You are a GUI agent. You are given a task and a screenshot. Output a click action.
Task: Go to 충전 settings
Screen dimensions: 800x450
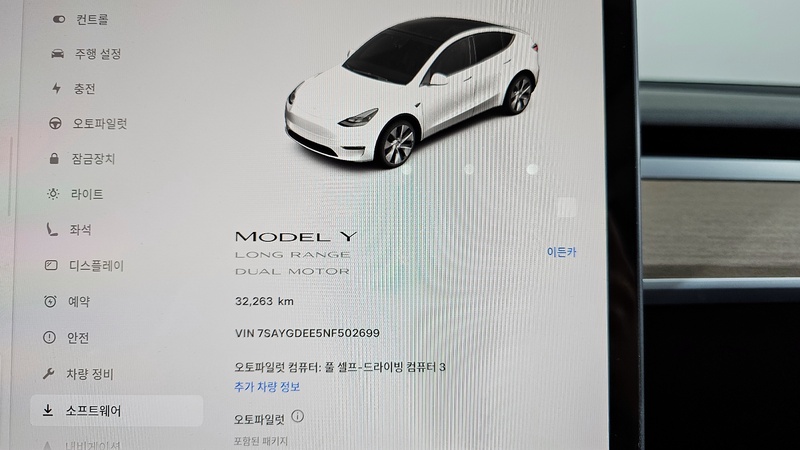pyautogui.click(x=84, y=88)
